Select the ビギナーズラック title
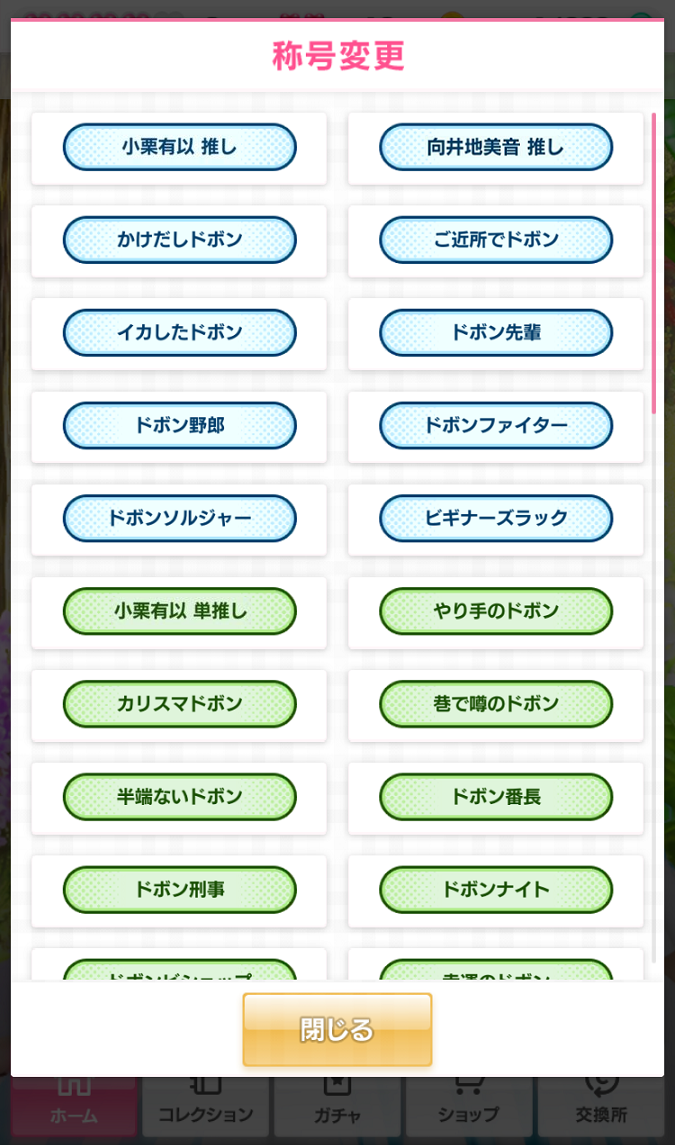675x1145 pixels. point(496,518)
